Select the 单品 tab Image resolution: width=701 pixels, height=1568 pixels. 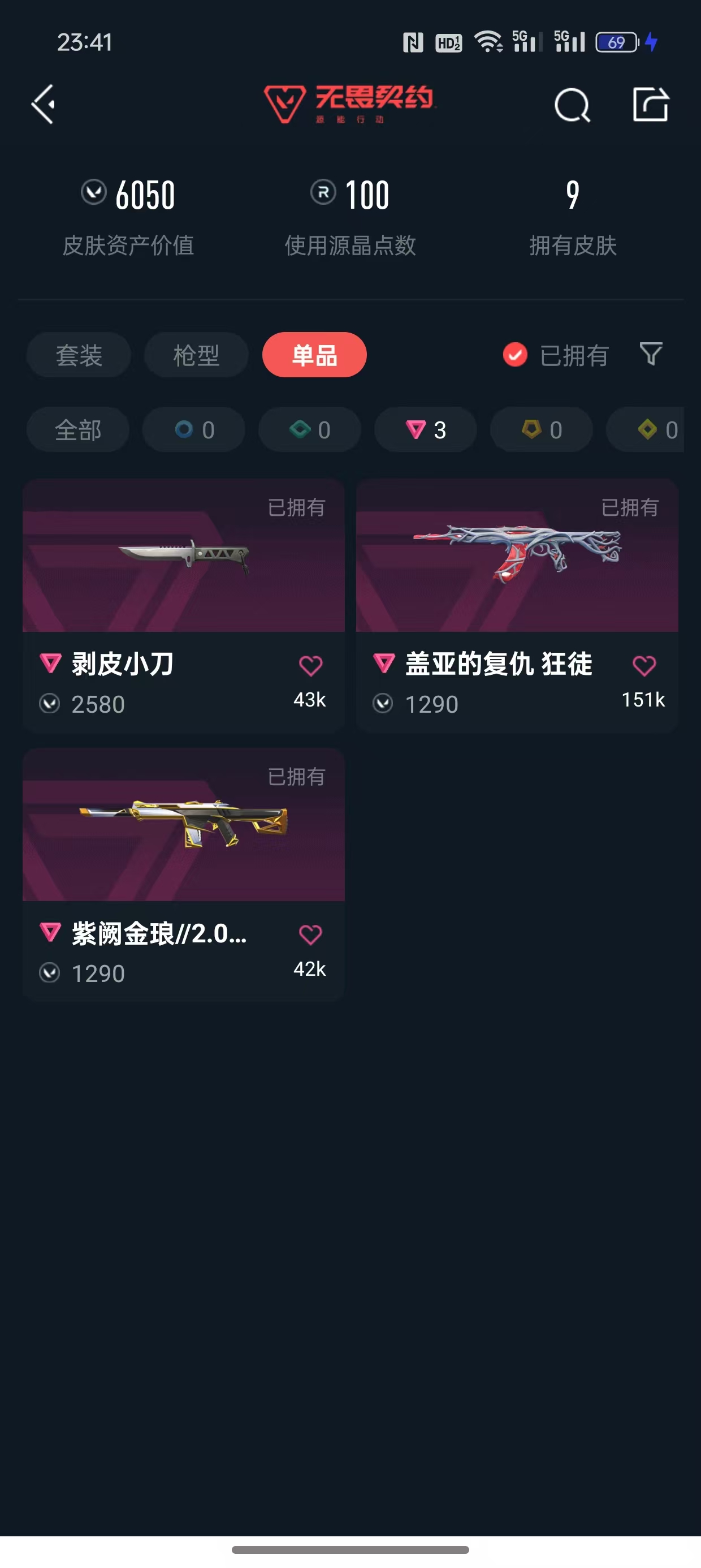click(x=314, y=355)
